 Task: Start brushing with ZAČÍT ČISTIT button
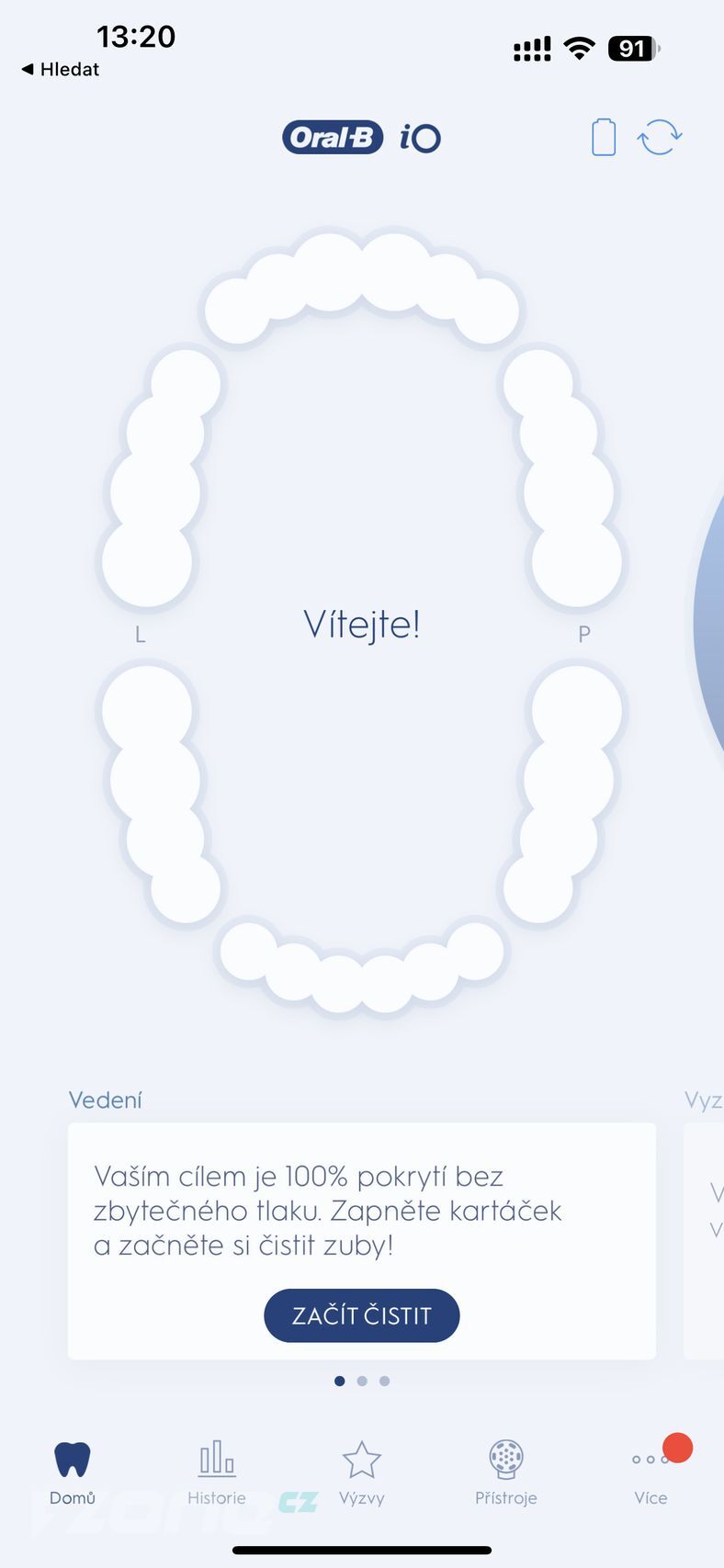tap(361, 1315)
